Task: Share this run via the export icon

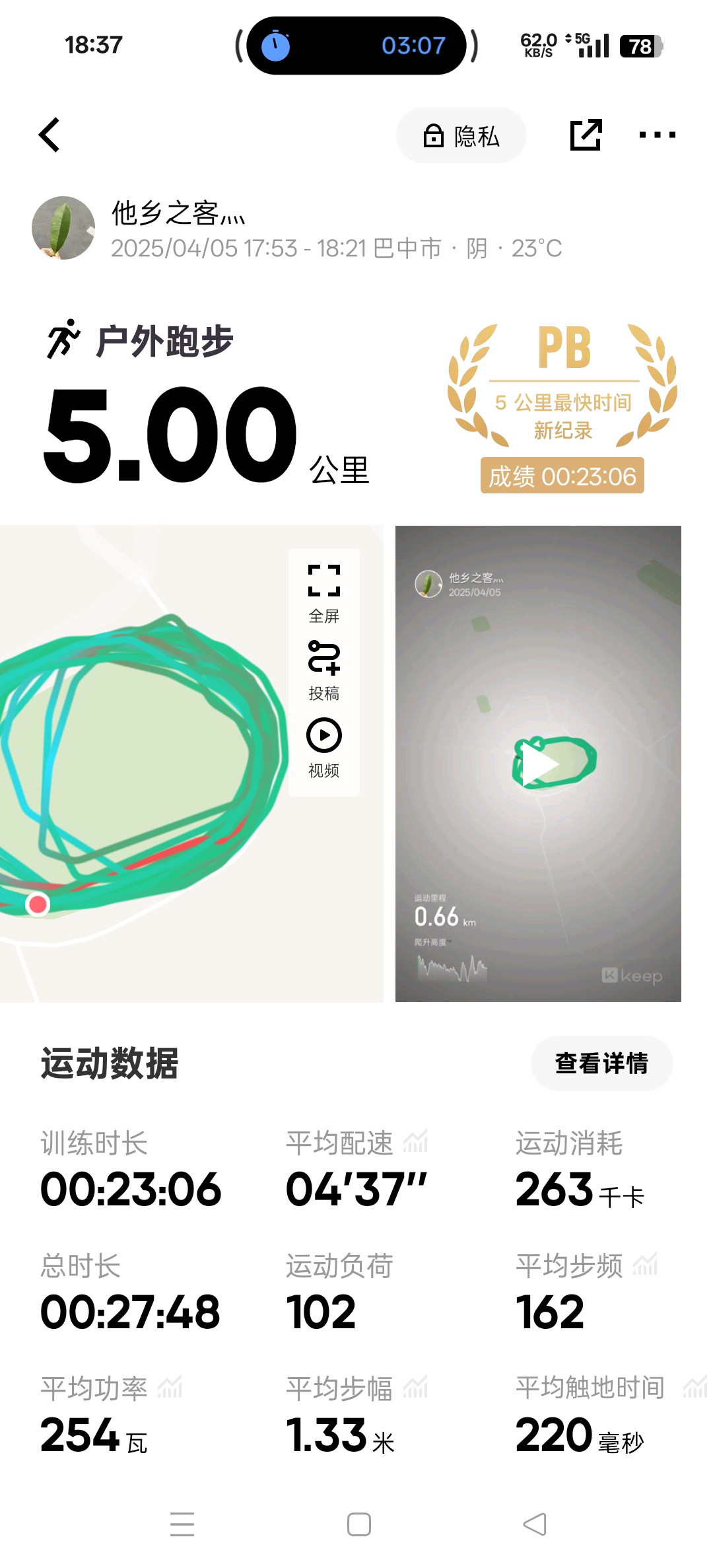Action: coord(586,135)
